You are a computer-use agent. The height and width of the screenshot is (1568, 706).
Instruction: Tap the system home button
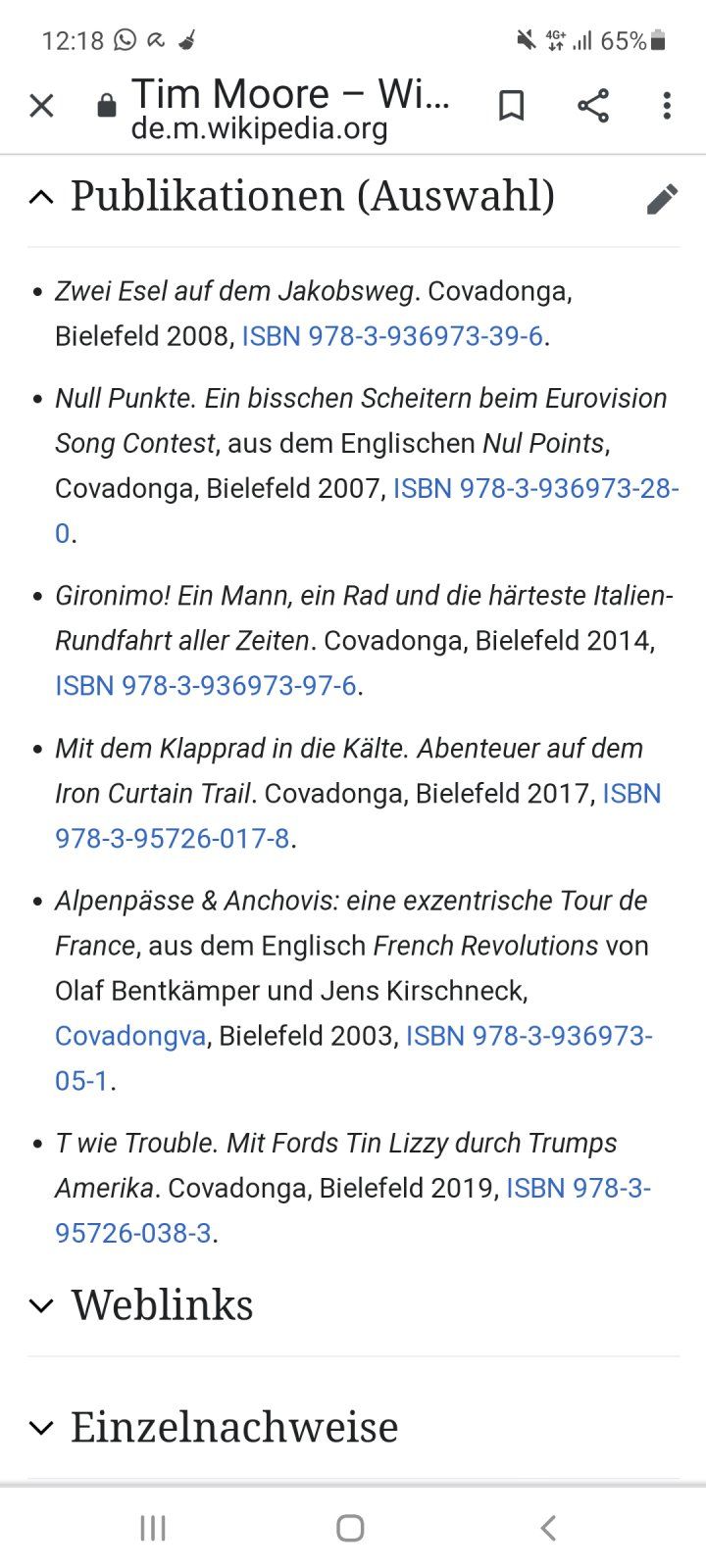(350, 1527)
